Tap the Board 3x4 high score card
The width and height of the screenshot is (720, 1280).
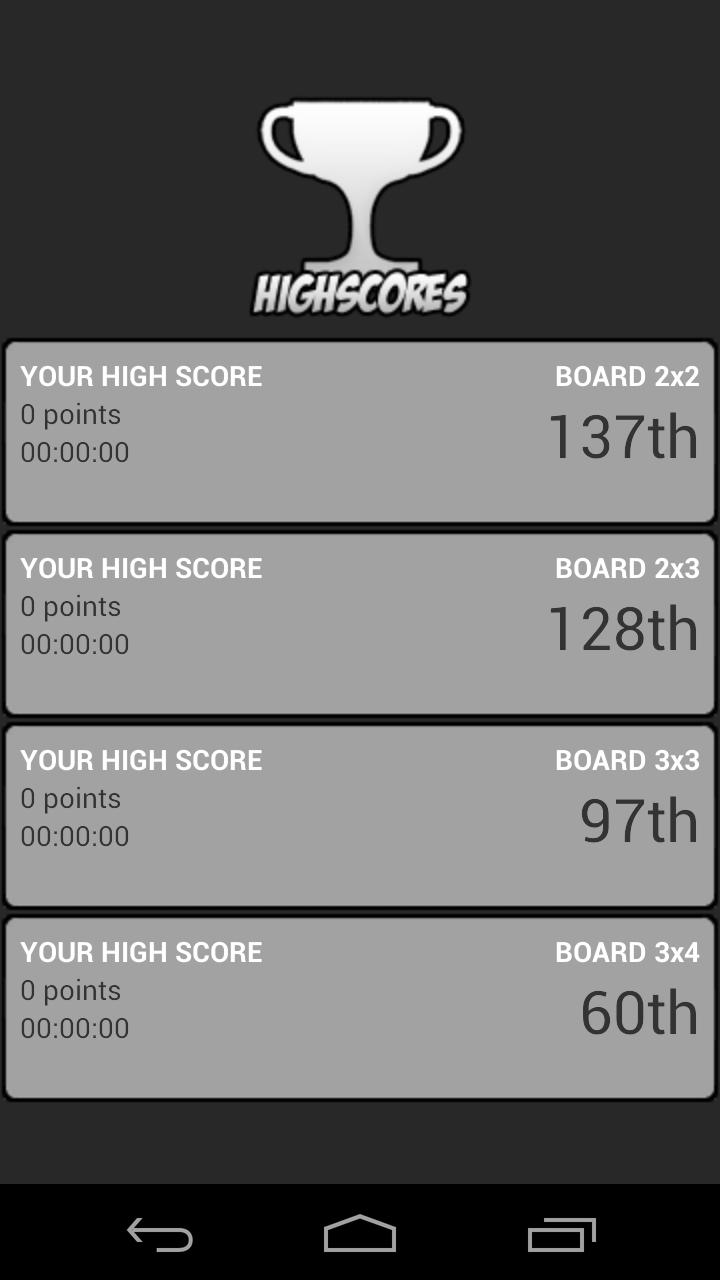(x=360, y=1008)
